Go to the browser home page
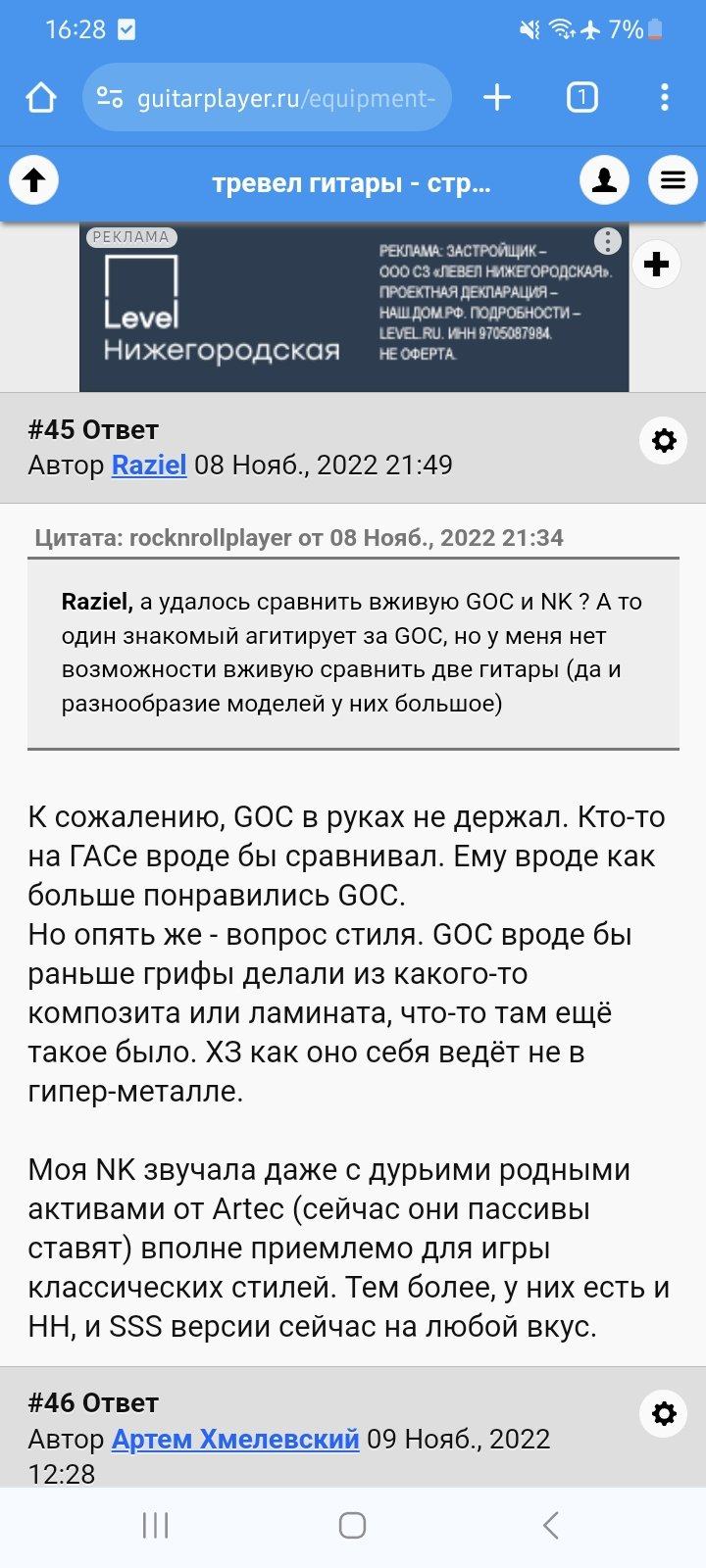This screenshot has height=1568, width=706. pyautogui.click(x=40, y=97)
